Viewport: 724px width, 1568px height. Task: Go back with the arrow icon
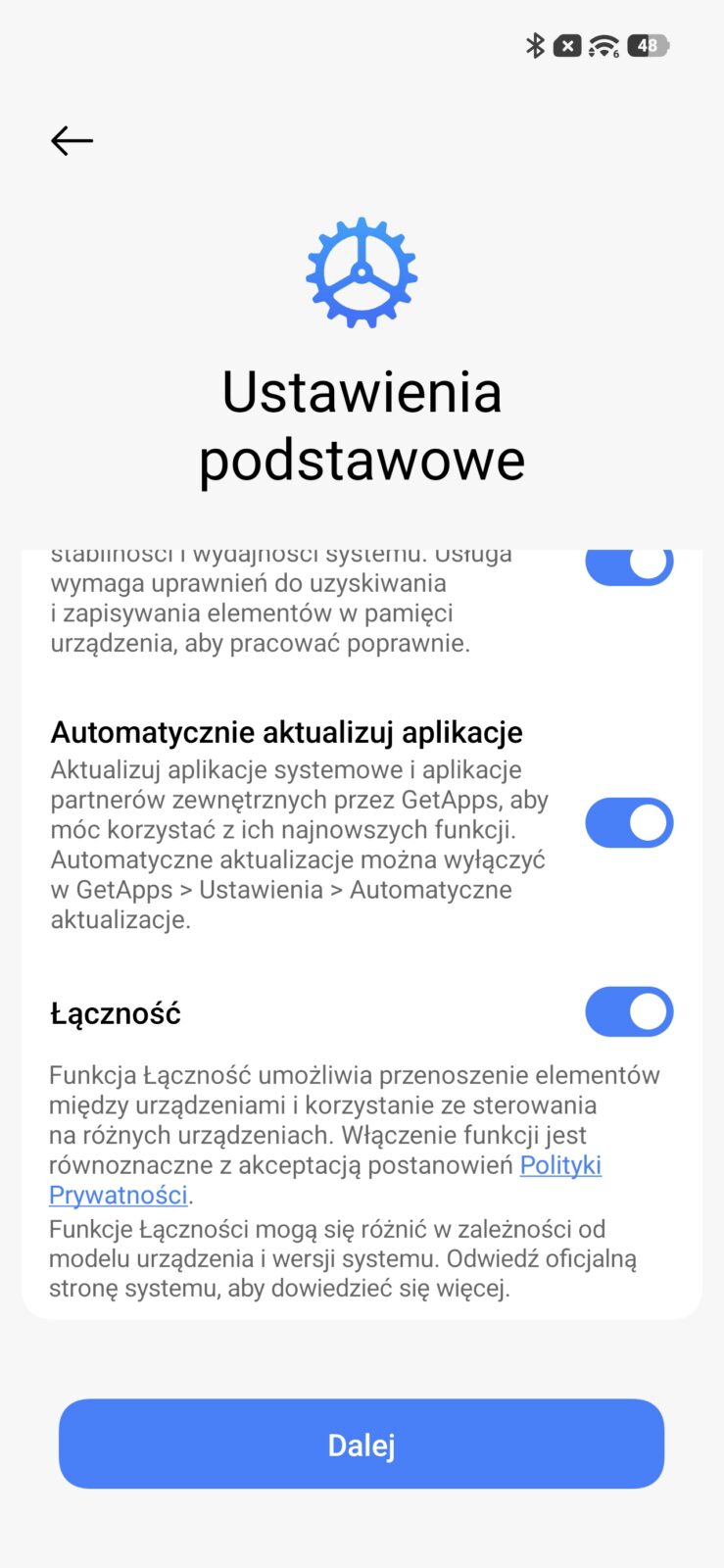(x=72, y=141)
